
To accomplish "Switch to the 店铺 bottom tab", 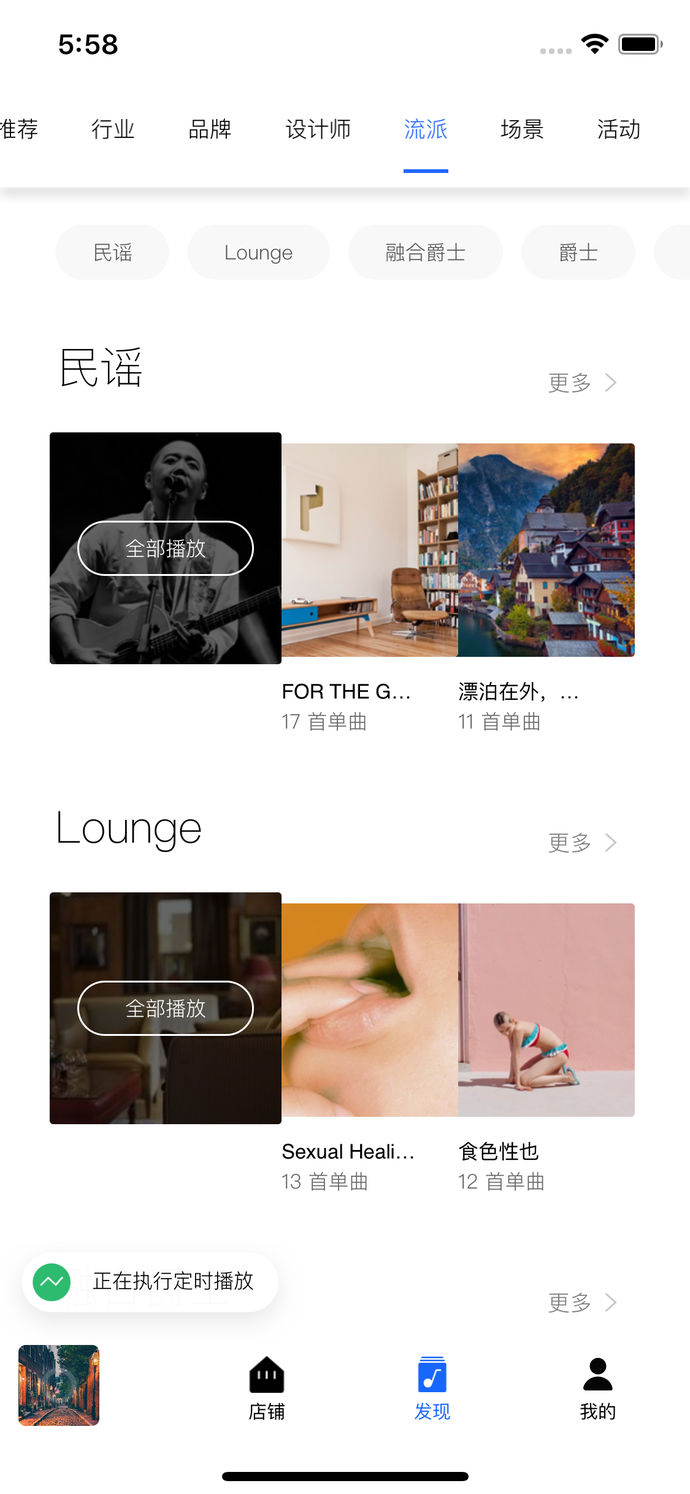I will [x=266, y=1388].
